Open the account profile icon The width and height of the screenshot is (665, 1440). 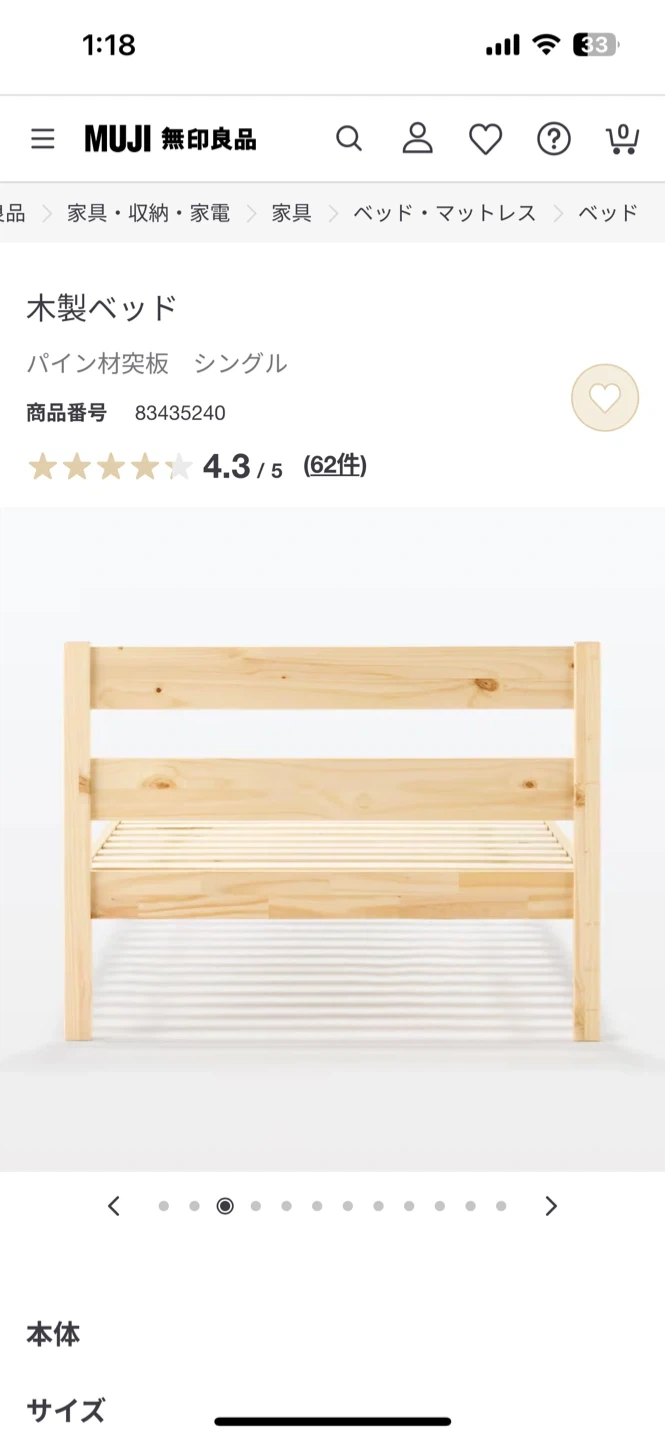(x=417, y=139)
